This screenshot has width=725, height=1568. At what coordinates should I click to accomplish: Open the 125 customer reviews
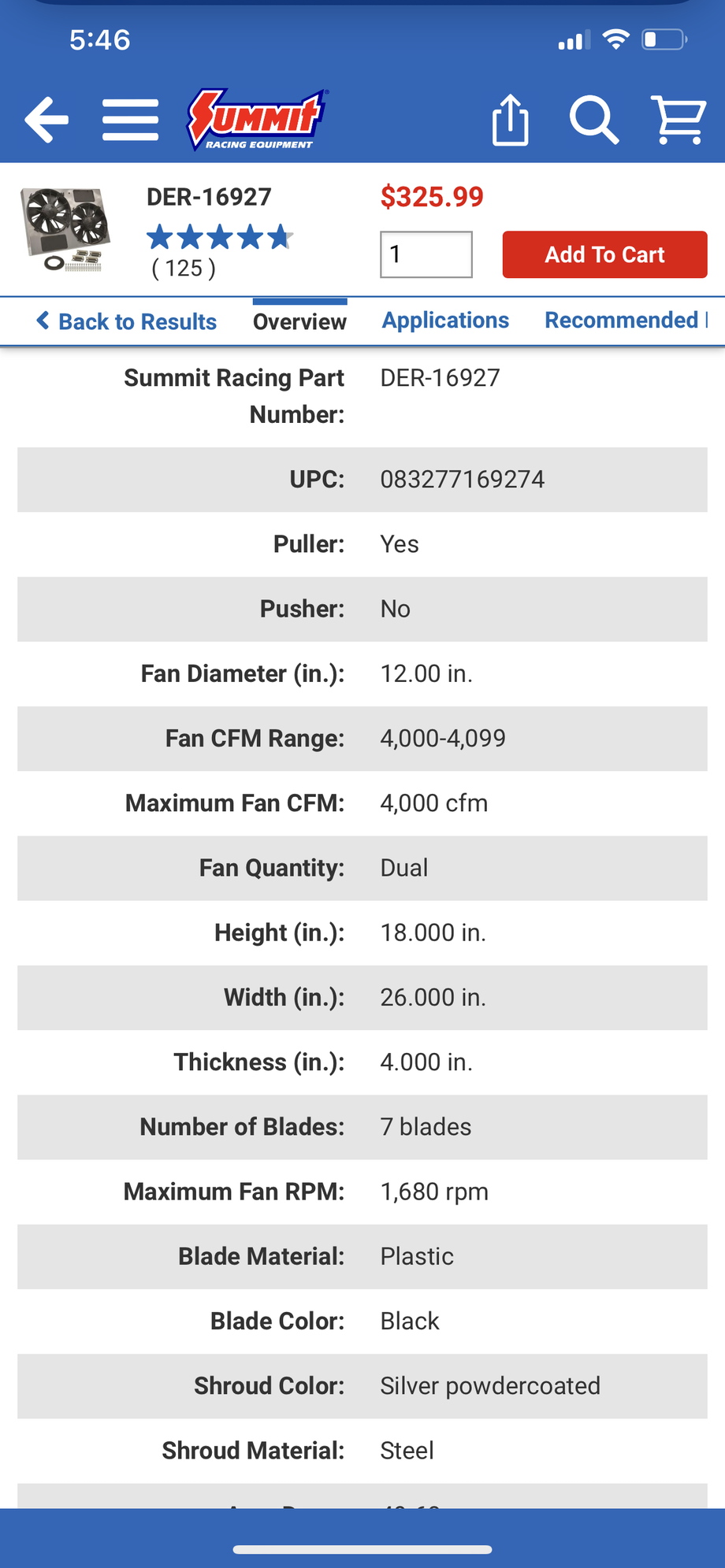click(x=183, y=269)
